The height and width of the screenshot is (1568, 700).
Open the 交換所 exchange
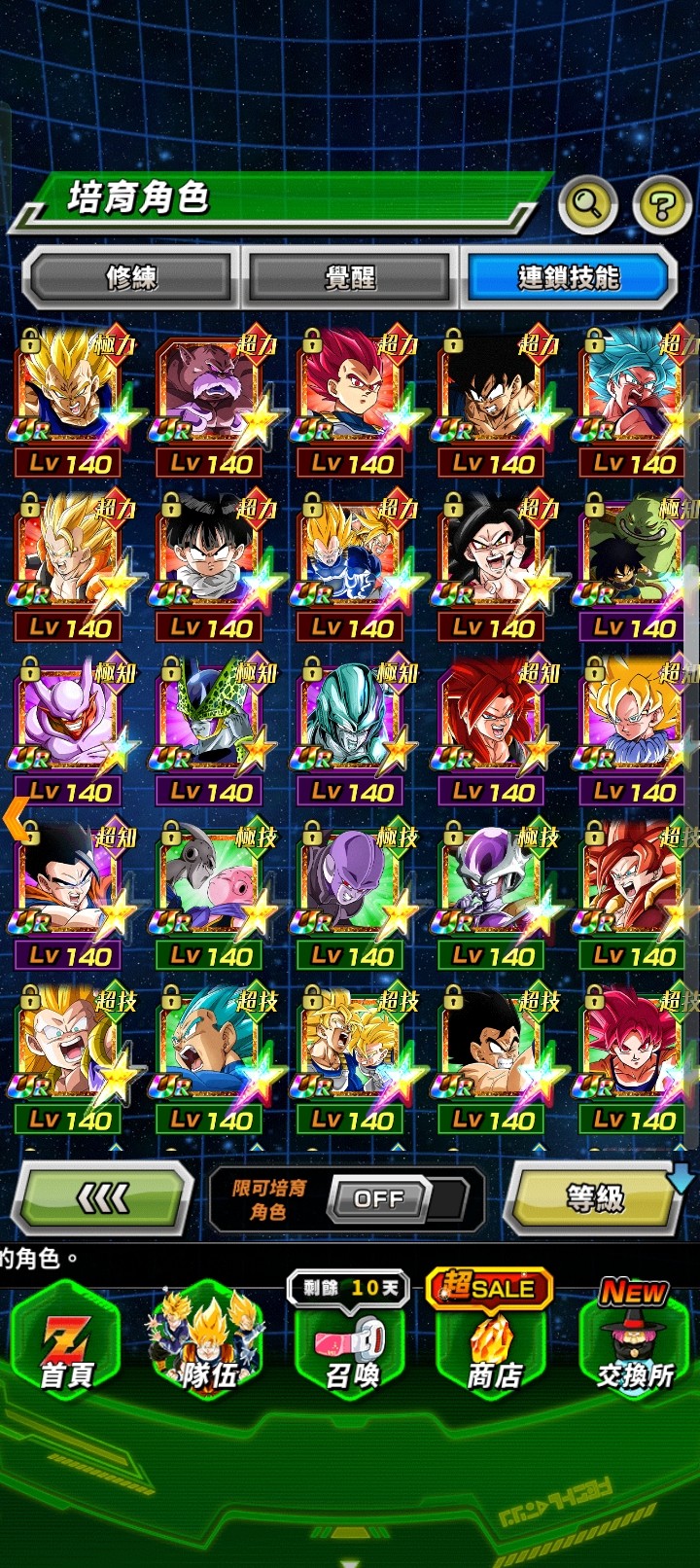tap(634, 1347)
